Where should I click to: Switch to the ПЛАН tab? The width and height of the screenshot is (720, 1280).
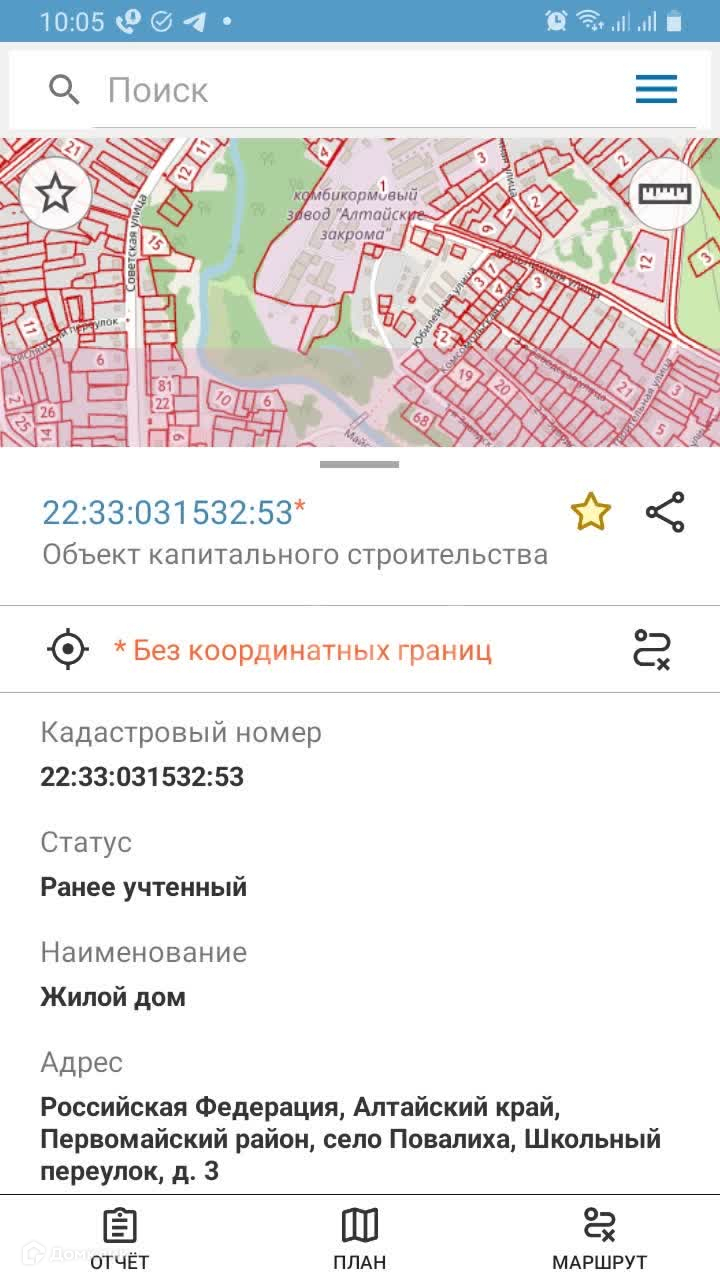tap(360, 1238)
